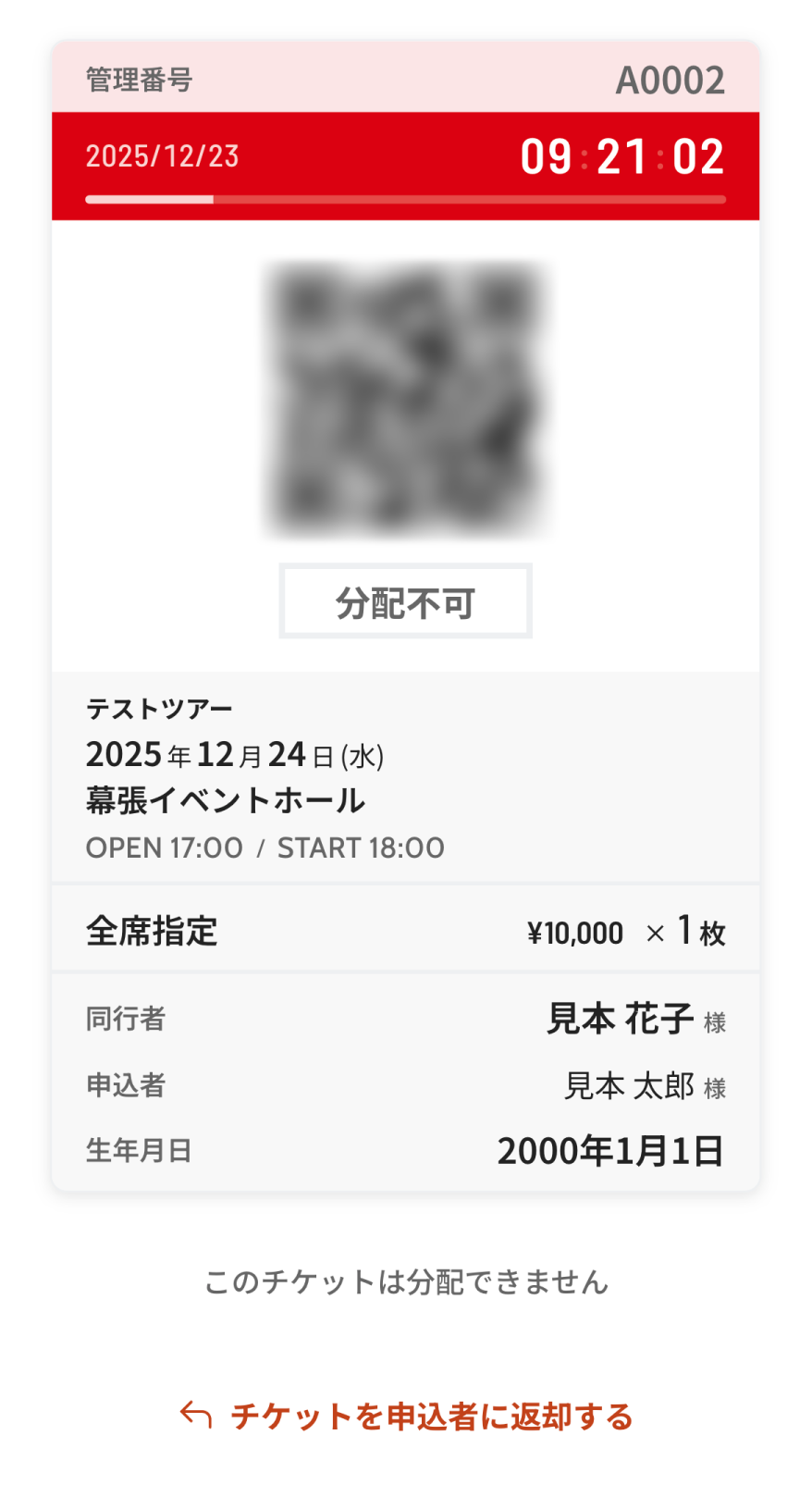
Task: Open the 幕張イベントホール venue details
Action: coord(225,801)
